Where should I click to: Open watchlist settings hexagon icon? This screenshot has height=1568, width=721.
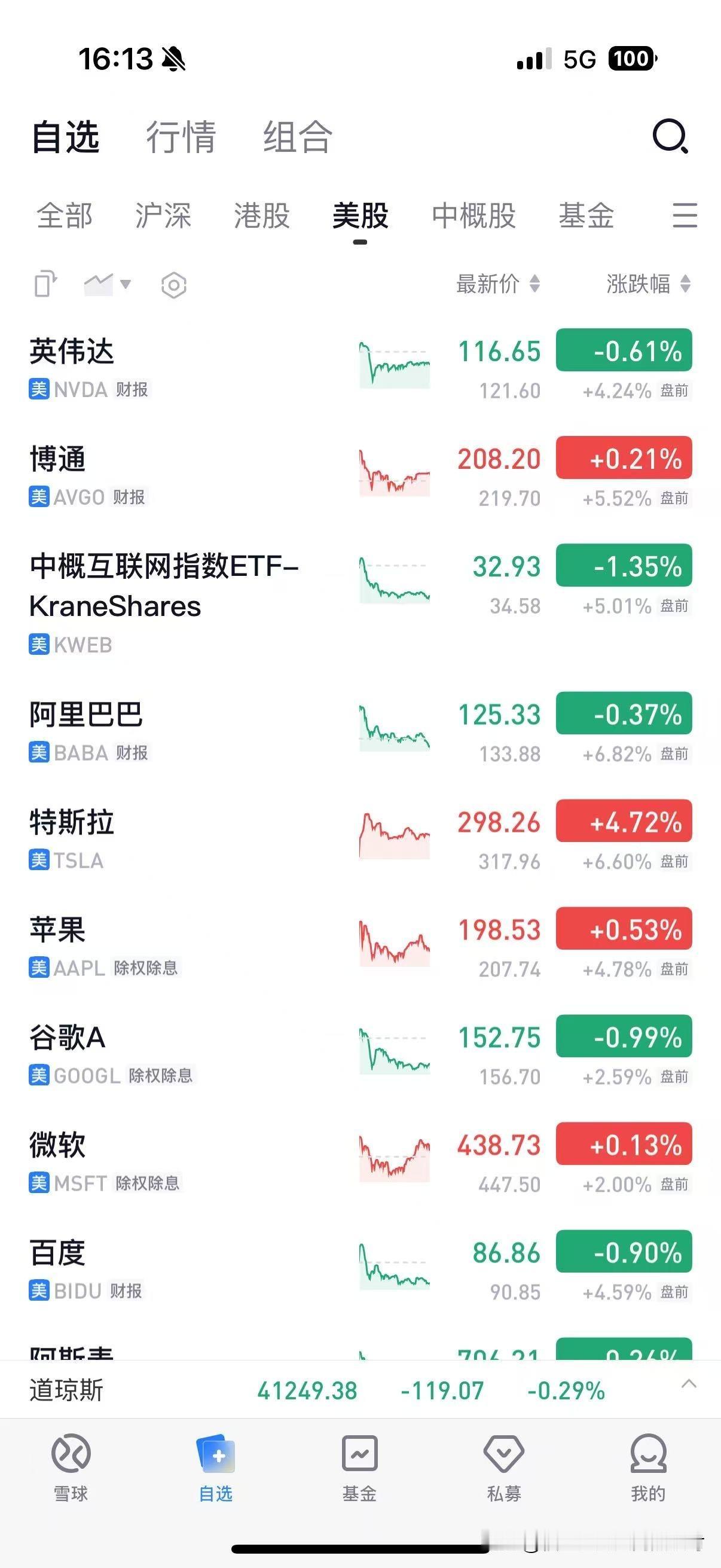173,285
